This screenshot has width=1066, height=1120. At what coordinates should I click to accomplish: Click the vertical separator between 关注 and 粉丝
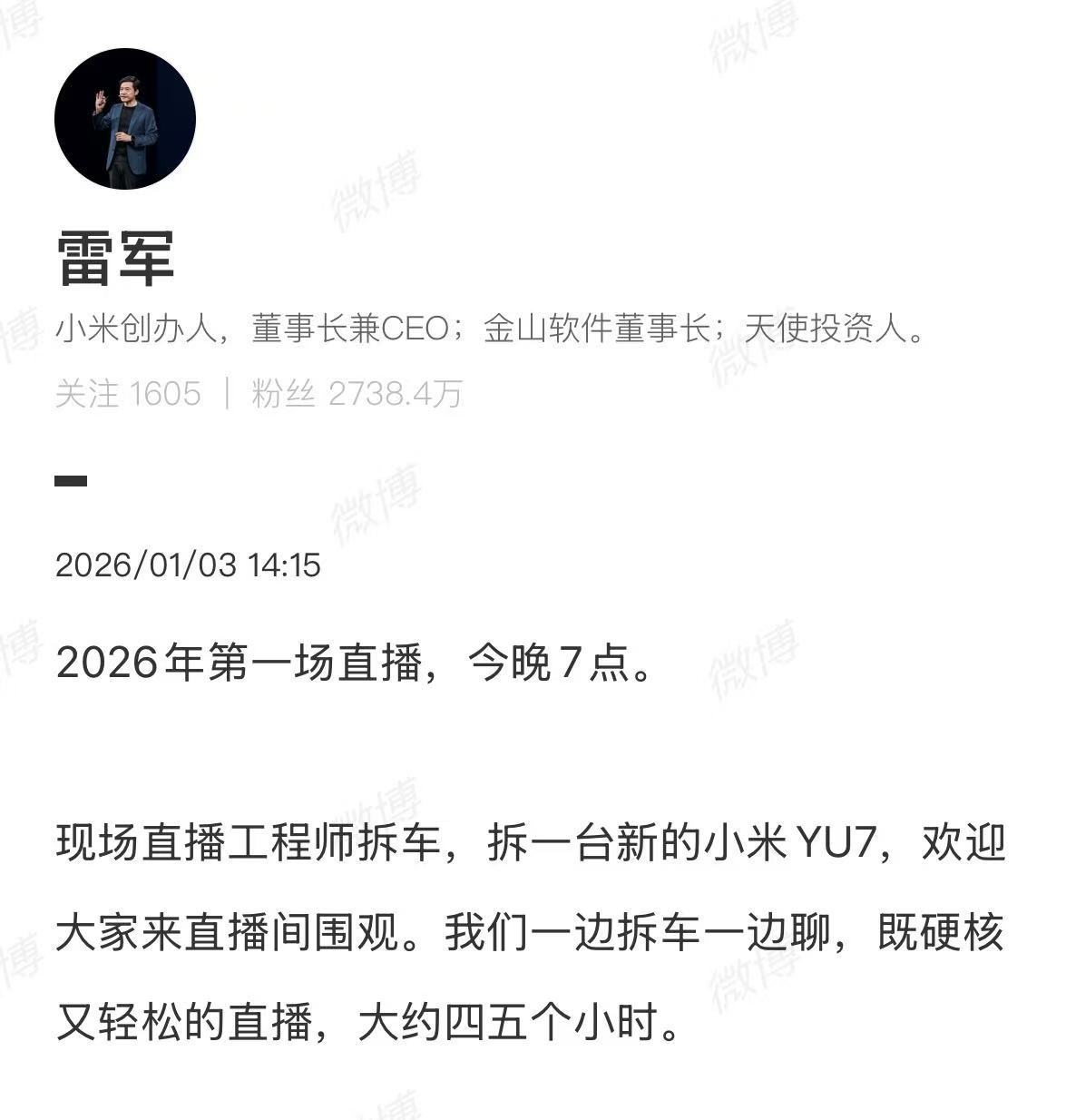pos(230,392)
